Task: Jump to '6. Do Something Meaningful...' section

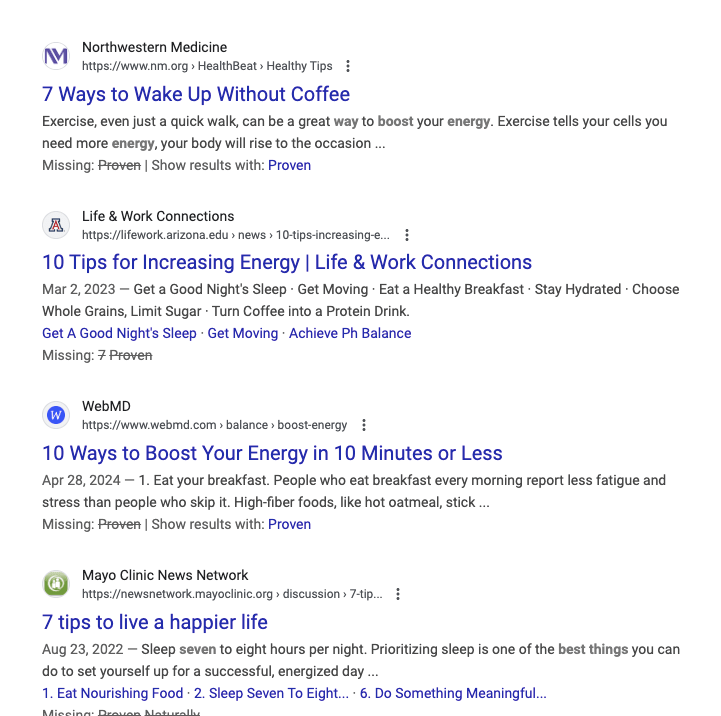Action: 453,693
